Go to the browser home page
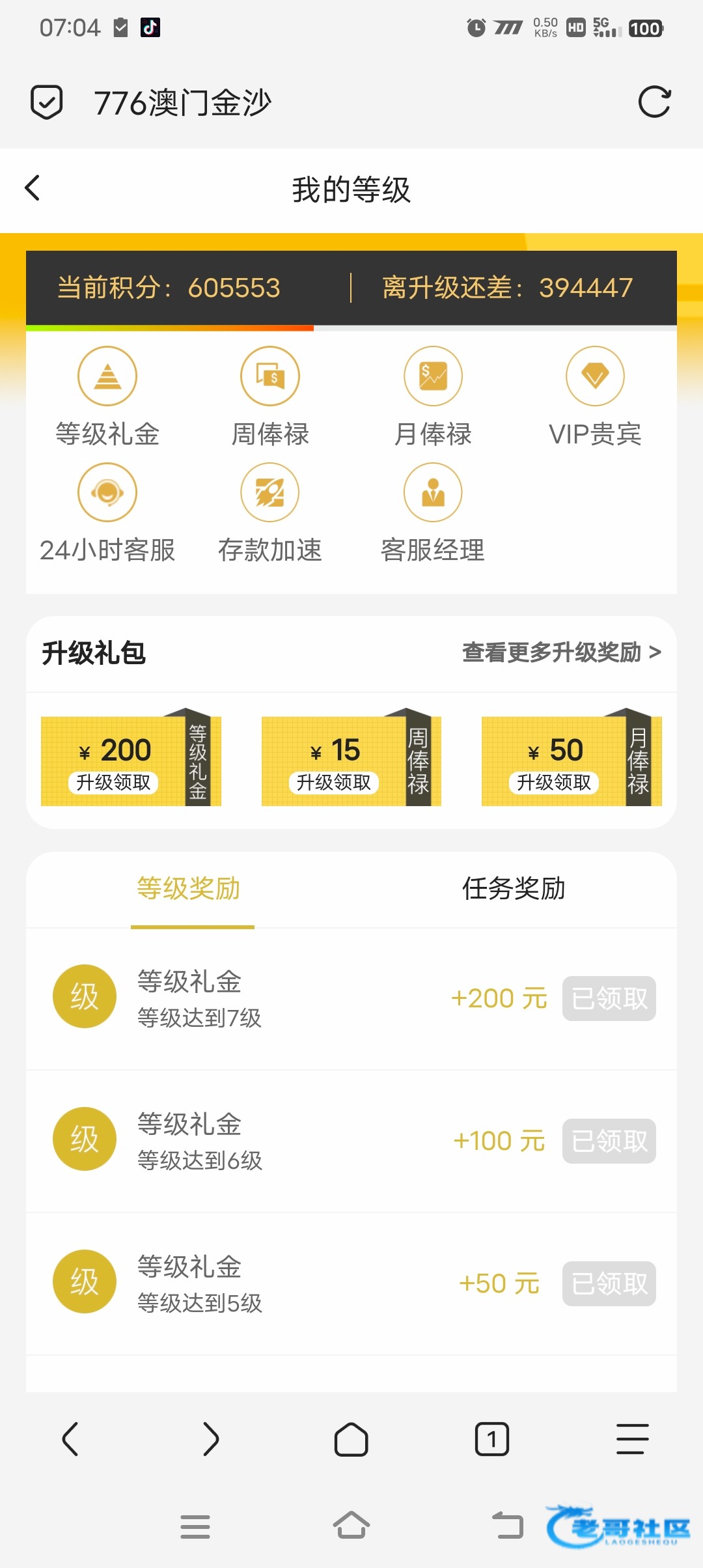The height and width of the screenshot is (1568, 703). 351,1439
